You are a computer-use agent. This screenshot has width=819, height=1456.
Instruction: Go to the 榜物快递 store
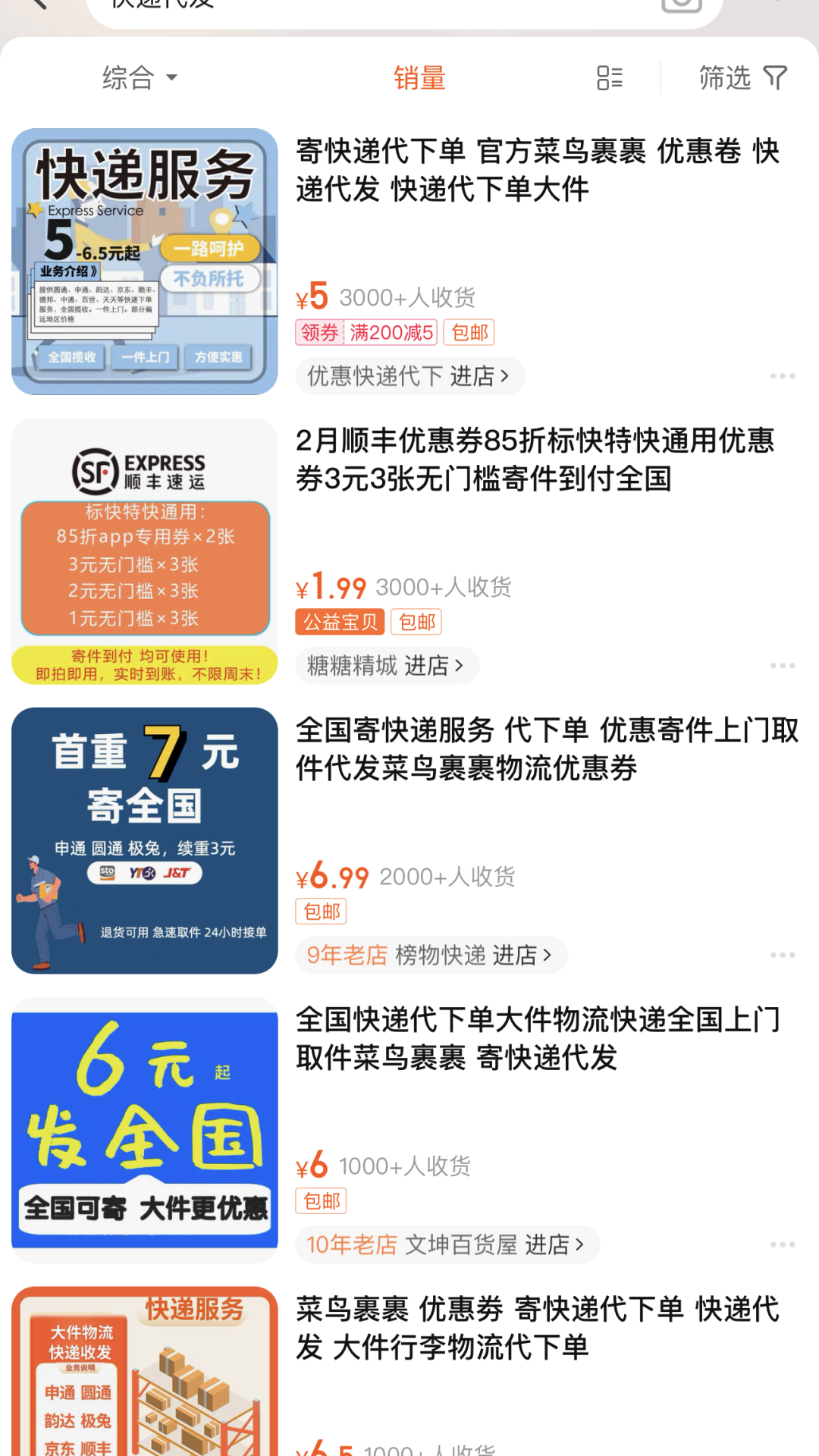pyautogui.click(x=431, y=955)
